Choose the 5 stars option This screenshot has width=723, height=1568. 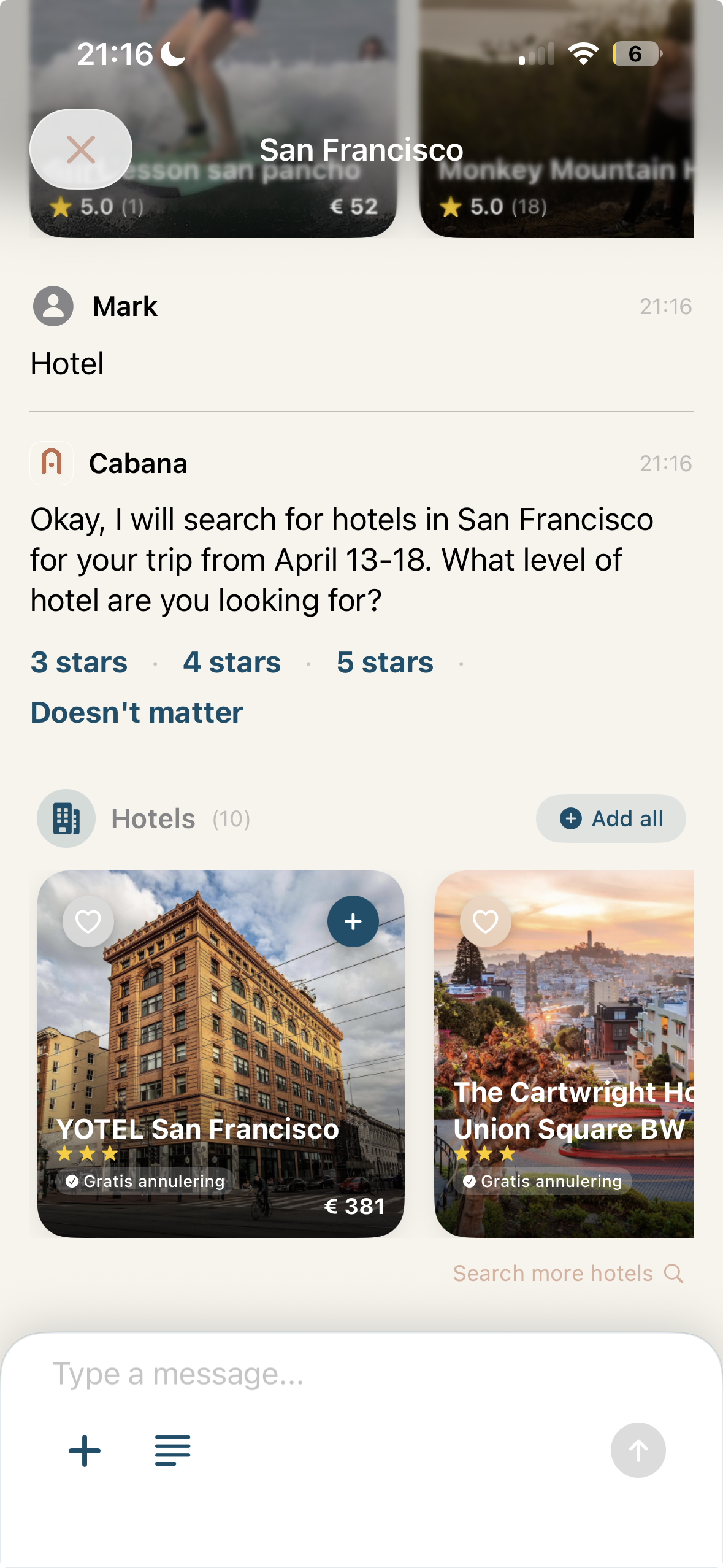(384, 663)
